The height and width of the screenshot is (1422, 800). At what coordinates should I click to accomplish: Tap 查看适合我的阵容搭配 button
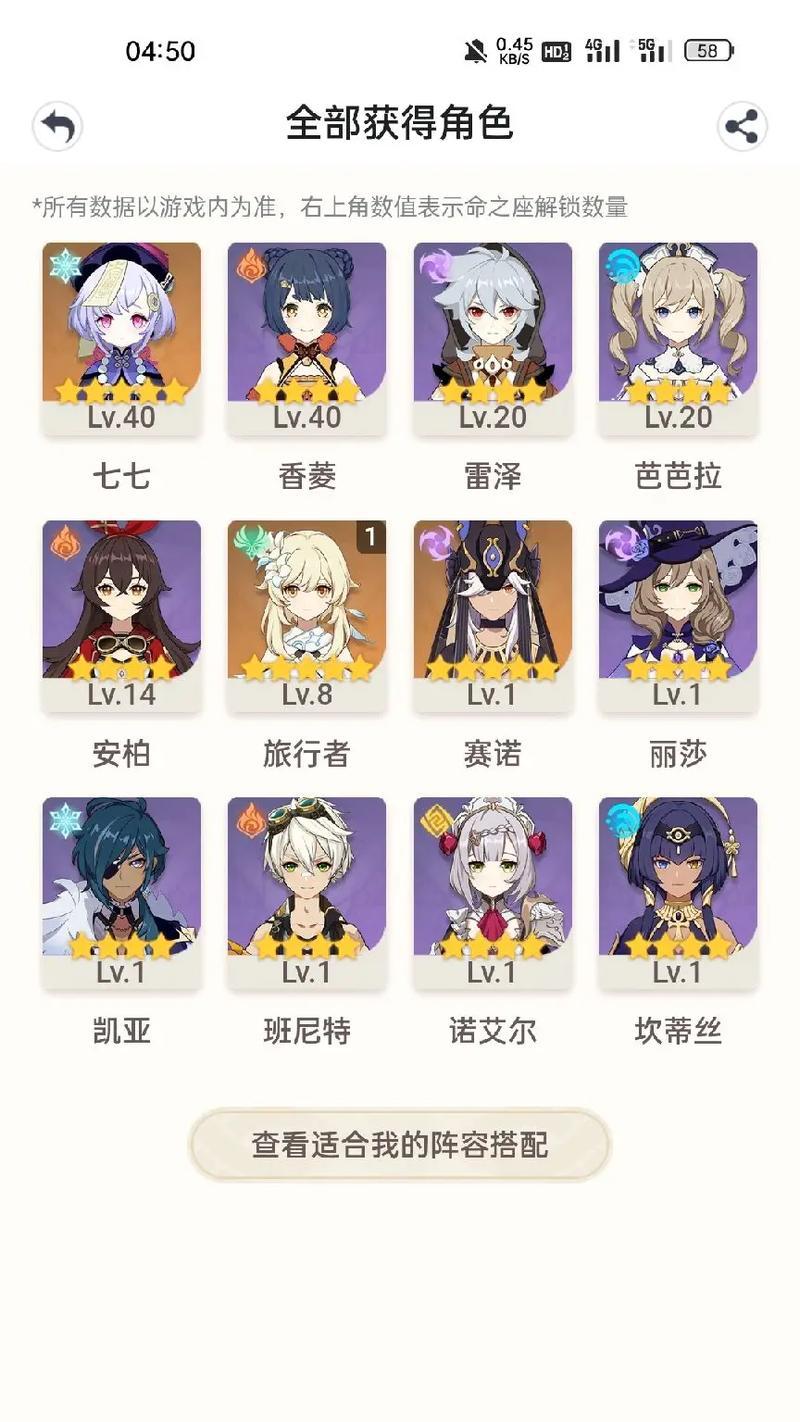[400, 1144]
